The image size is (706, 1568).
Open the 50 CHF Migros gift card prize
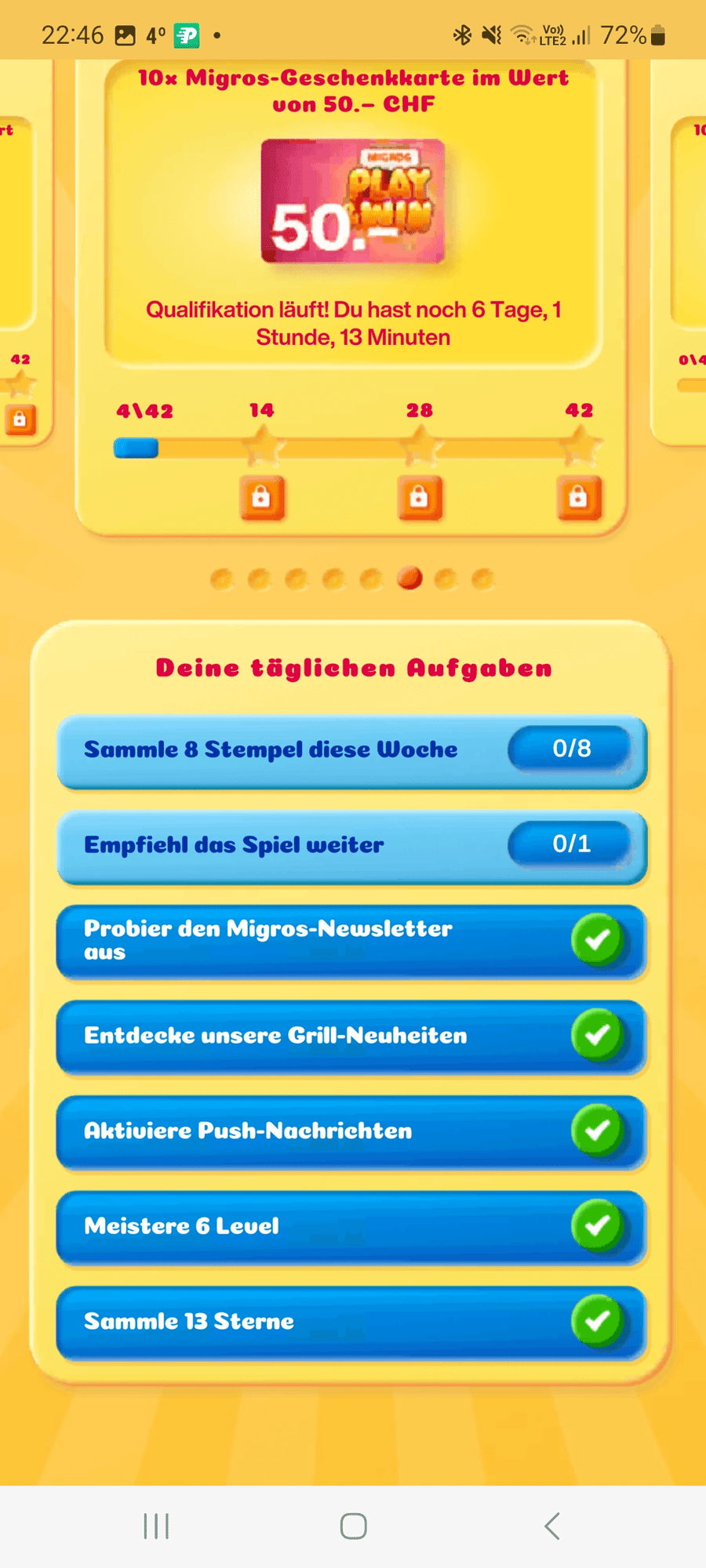[353, 201]
